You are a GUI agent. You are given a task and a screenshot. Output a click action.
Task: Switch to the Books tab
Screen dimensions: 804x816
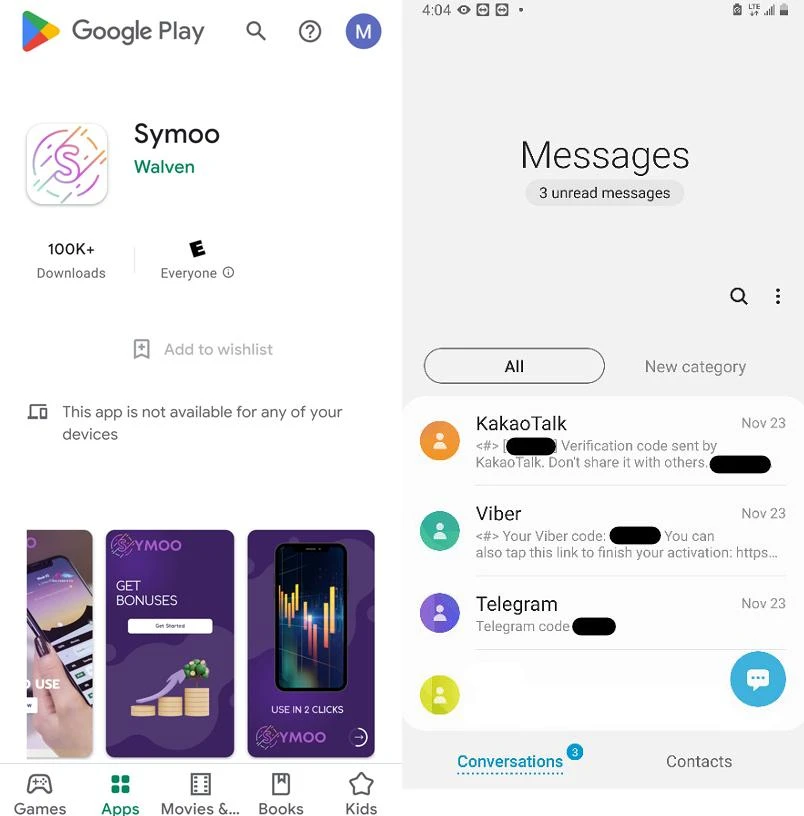[281, 794]
